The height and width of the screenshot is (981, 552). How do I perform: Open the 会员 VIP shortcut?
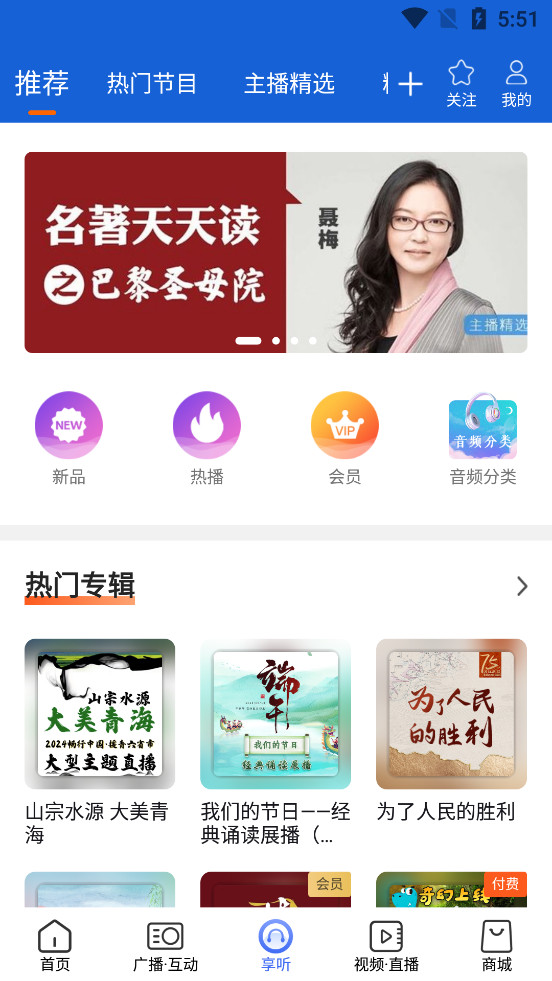point(345,439)
